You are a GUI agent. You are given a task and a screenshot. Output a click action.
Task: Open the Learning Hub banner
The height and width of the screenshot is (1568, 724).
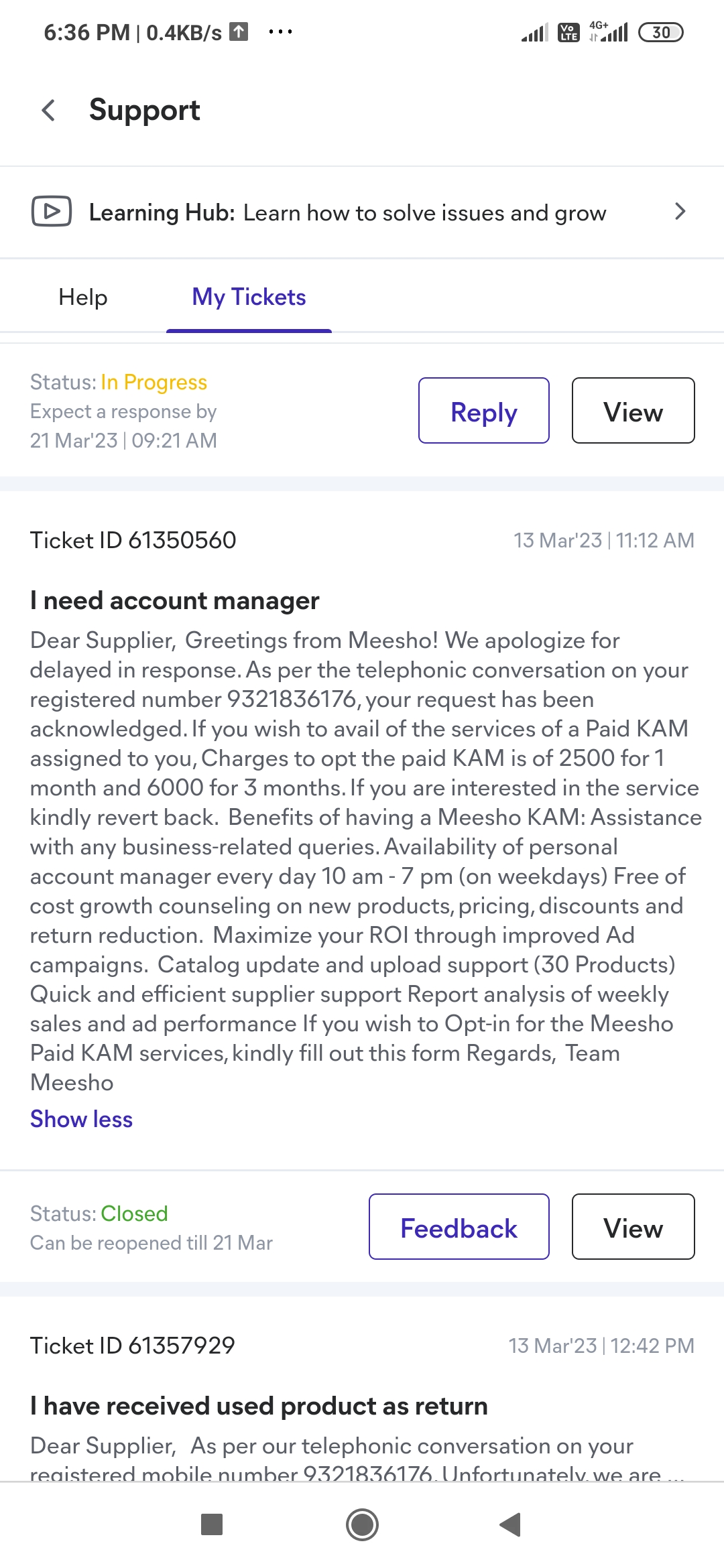(x=362, y=212)
